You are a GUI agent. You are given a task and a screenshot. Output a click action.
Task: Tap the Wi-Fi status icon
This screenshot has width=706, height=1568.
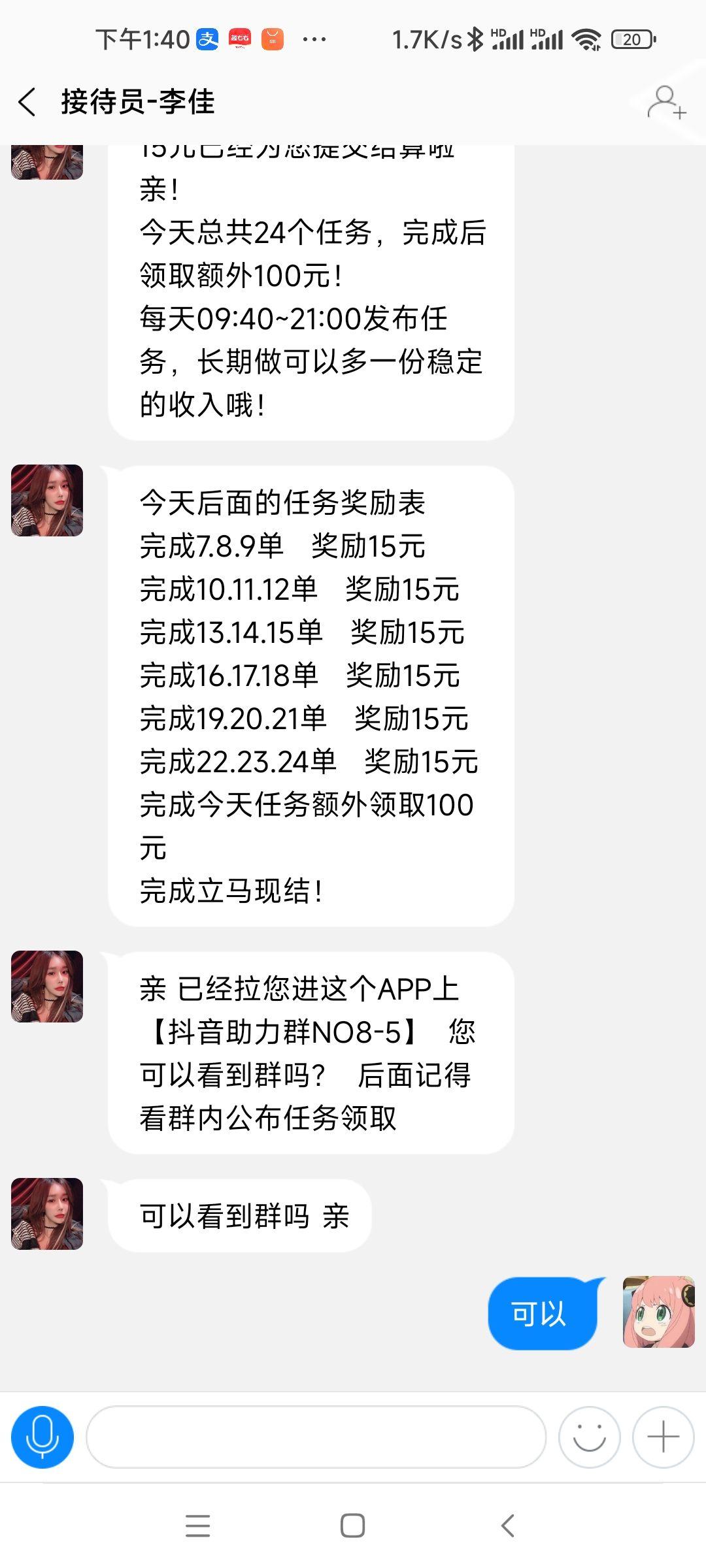coord(587,39)
